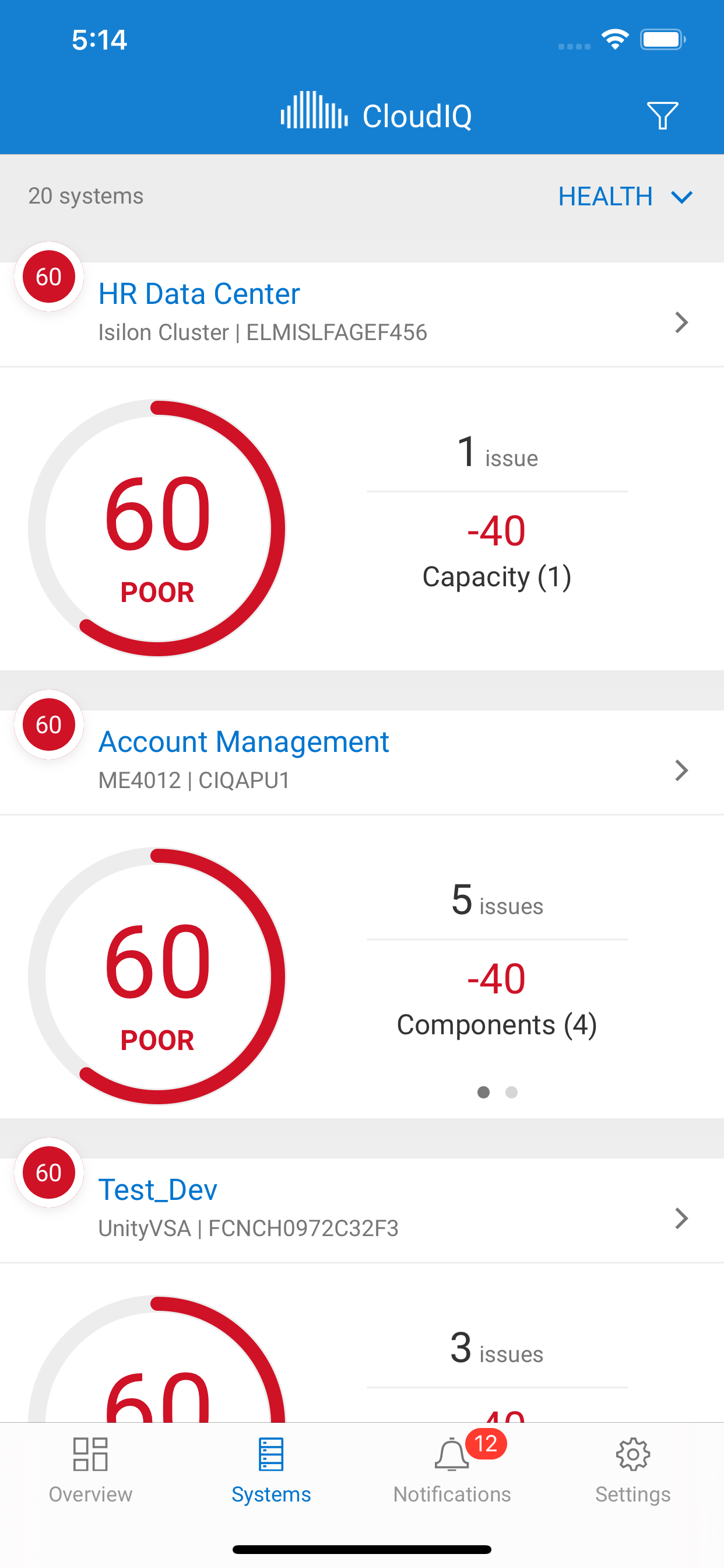Viewport: 724px width, 1568px height.
Task: Select the first pagination dot
Action: (x=484, y=1093)
